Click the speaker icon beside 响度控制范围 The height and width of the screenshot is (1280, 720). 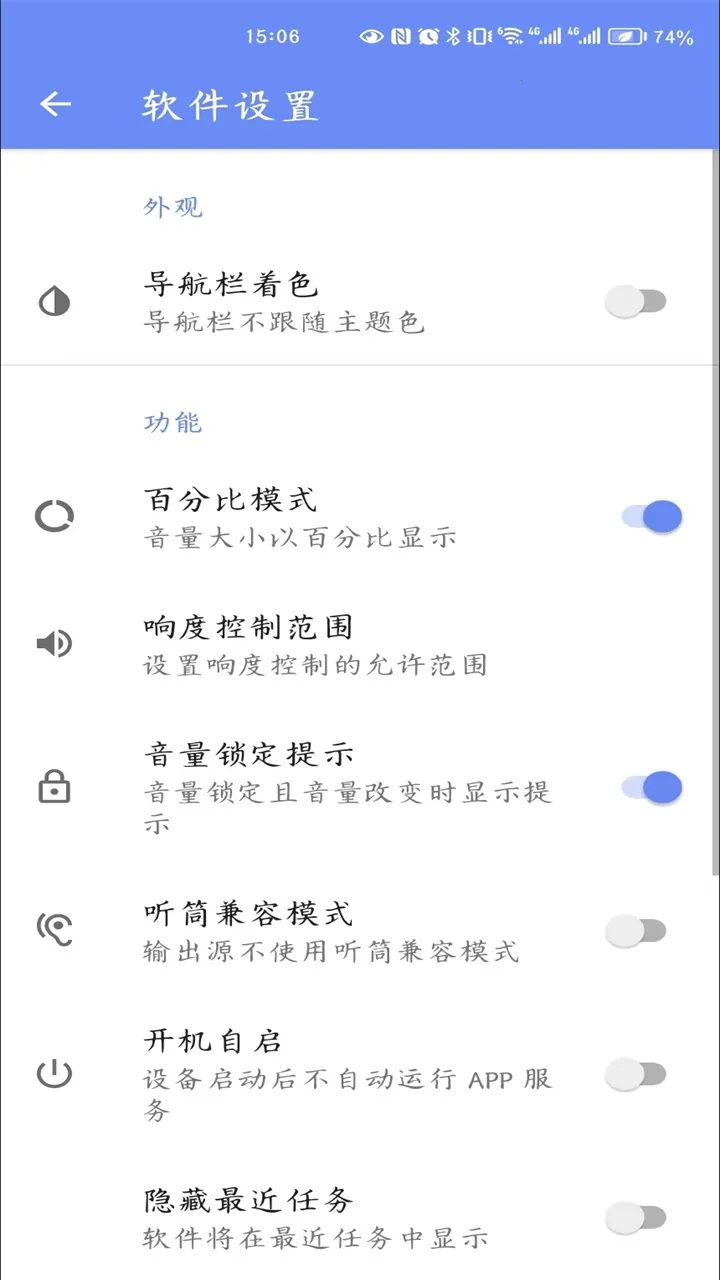coord(55,644)
